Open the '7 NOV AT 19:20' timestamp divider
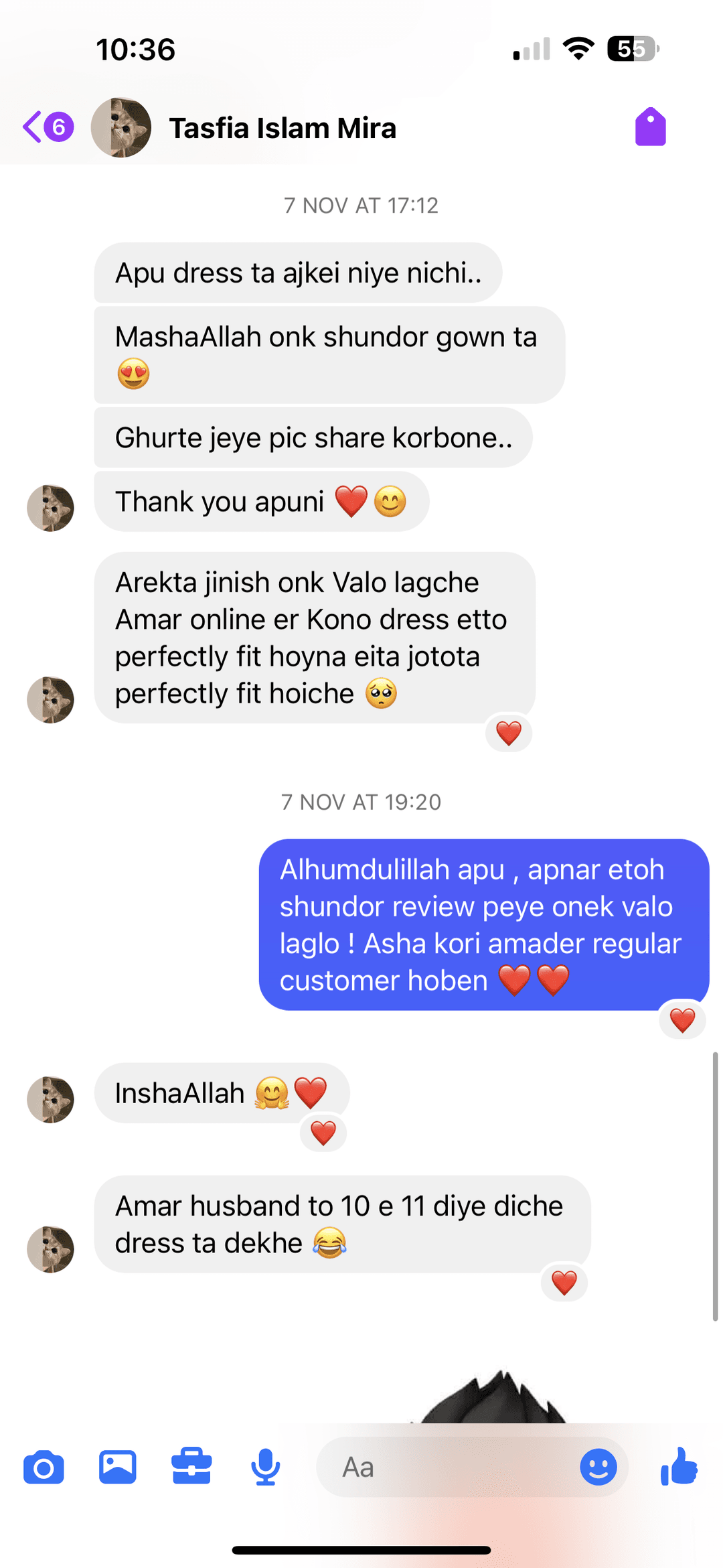The width and height of the screenshot is (723, 1568). click(x=361, y=802)
